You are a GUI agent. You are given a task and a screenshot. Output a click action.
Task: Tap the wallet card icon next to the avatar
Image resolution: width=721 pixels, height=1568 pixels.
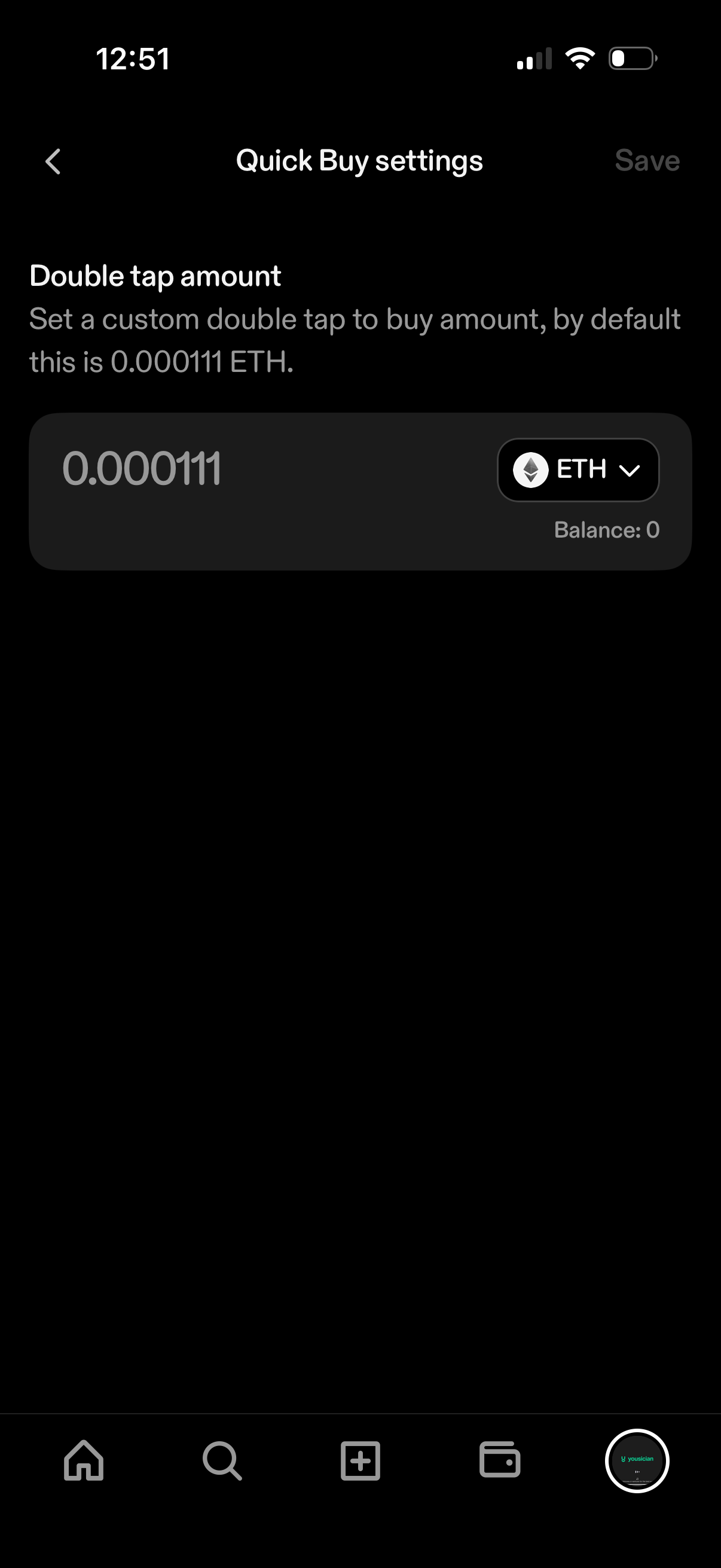[499, 1461]
